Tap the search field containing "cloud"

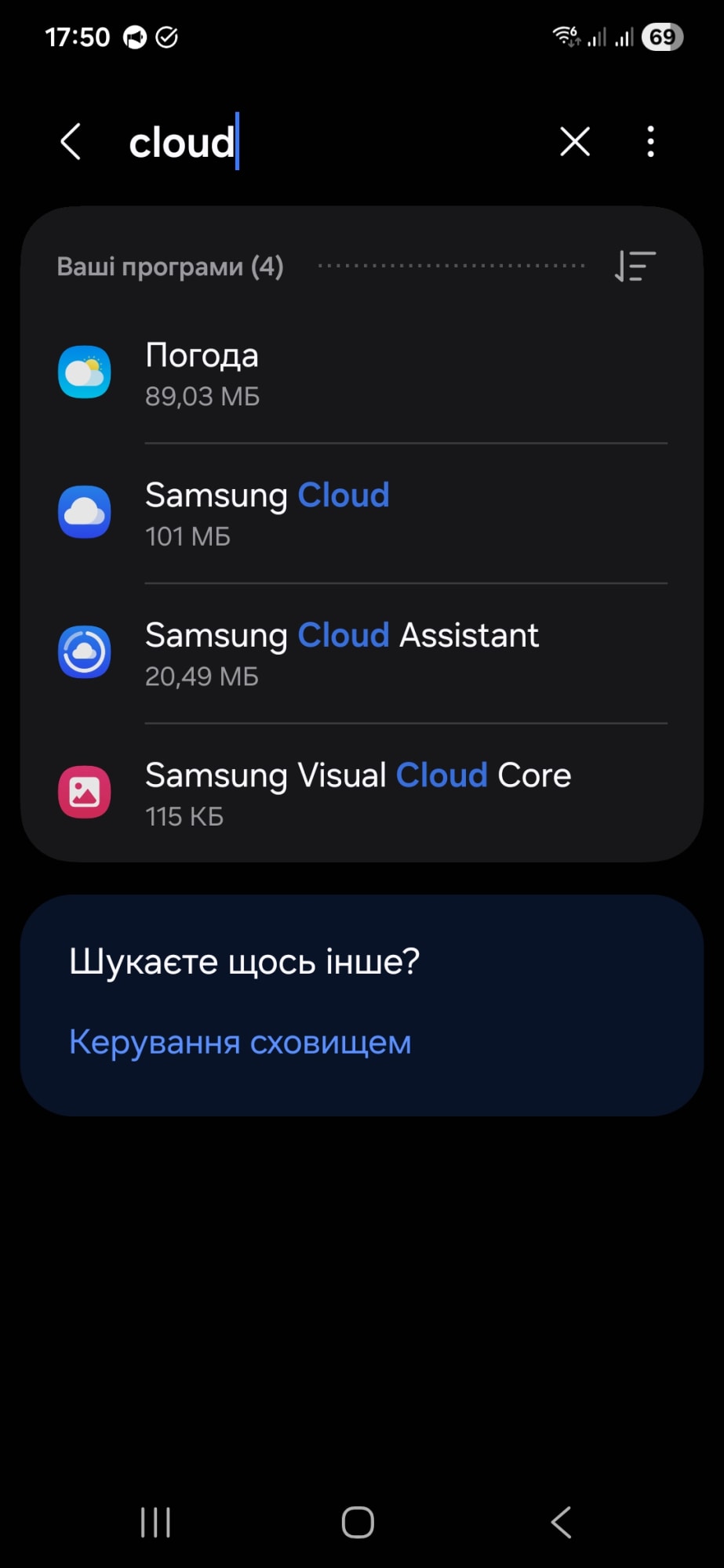329,143
